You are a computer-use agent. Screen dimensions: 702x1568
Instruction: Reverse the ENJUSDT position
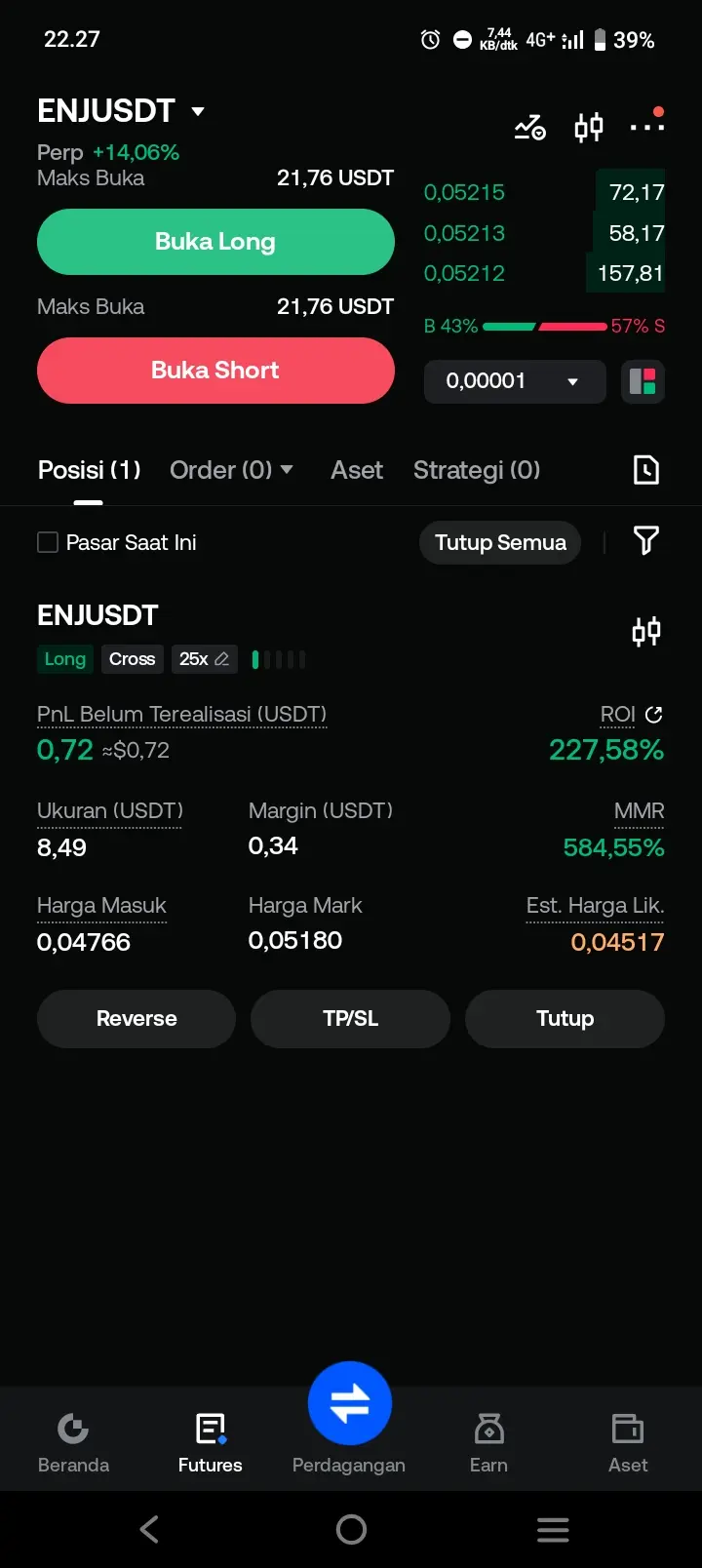(136, 1019)
